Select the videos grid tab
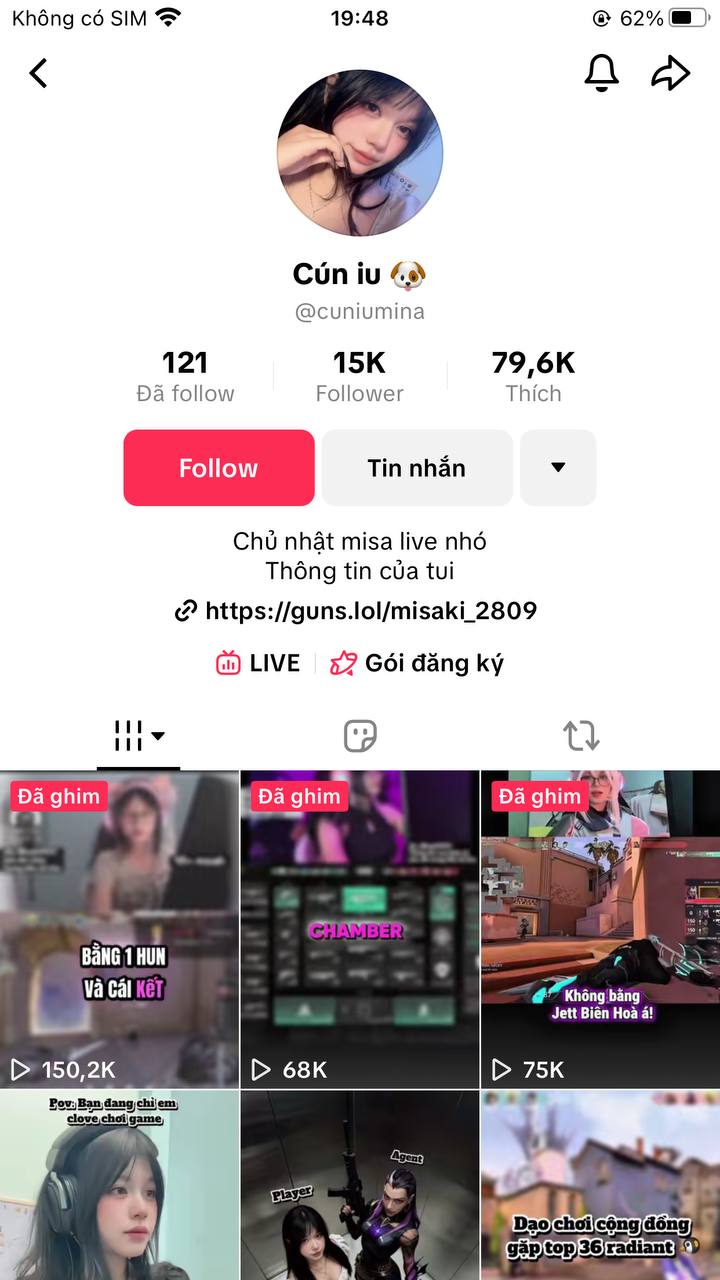 pos(138,737)
